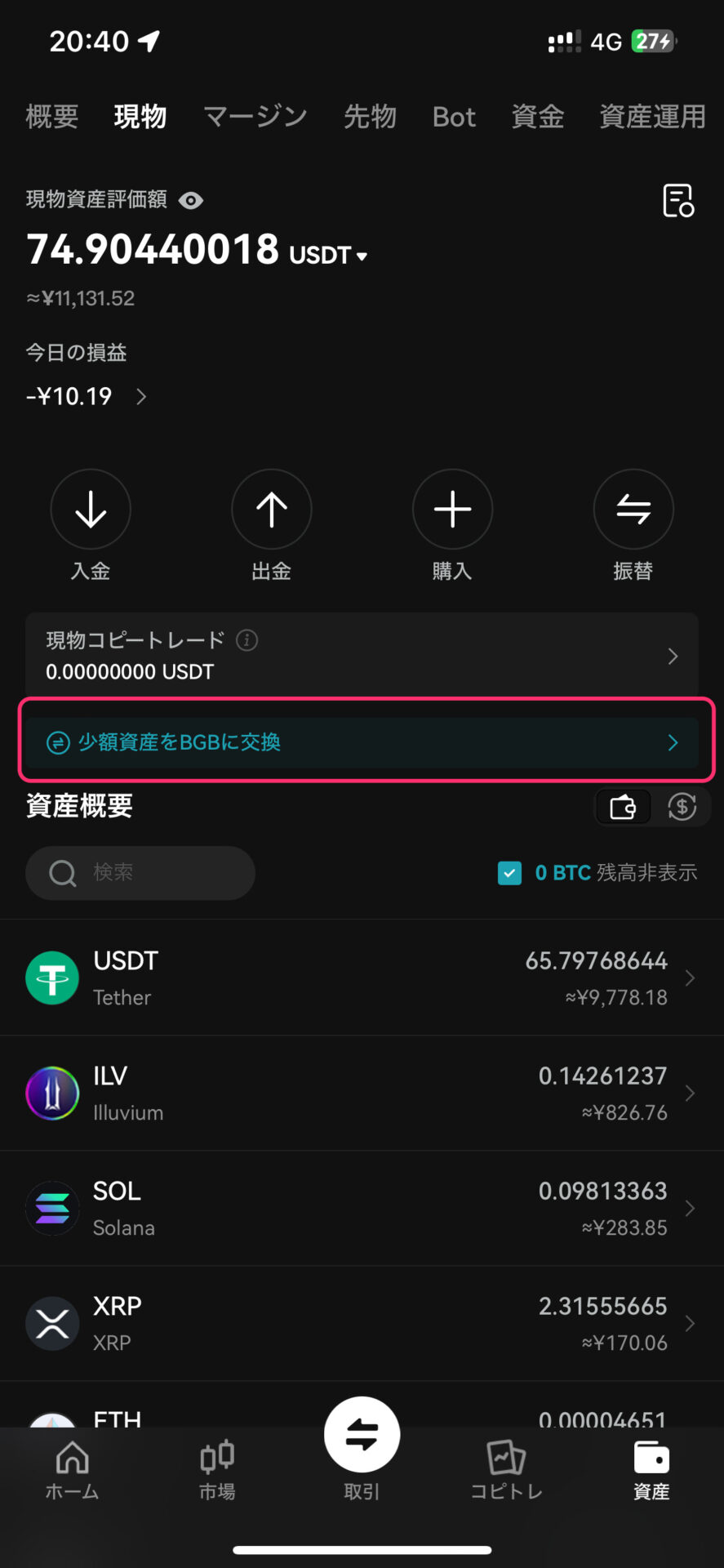The width and height of the screenshot is (724, 1568).
Task: Tap the 入金 deposit button
Action: [91, 525]
